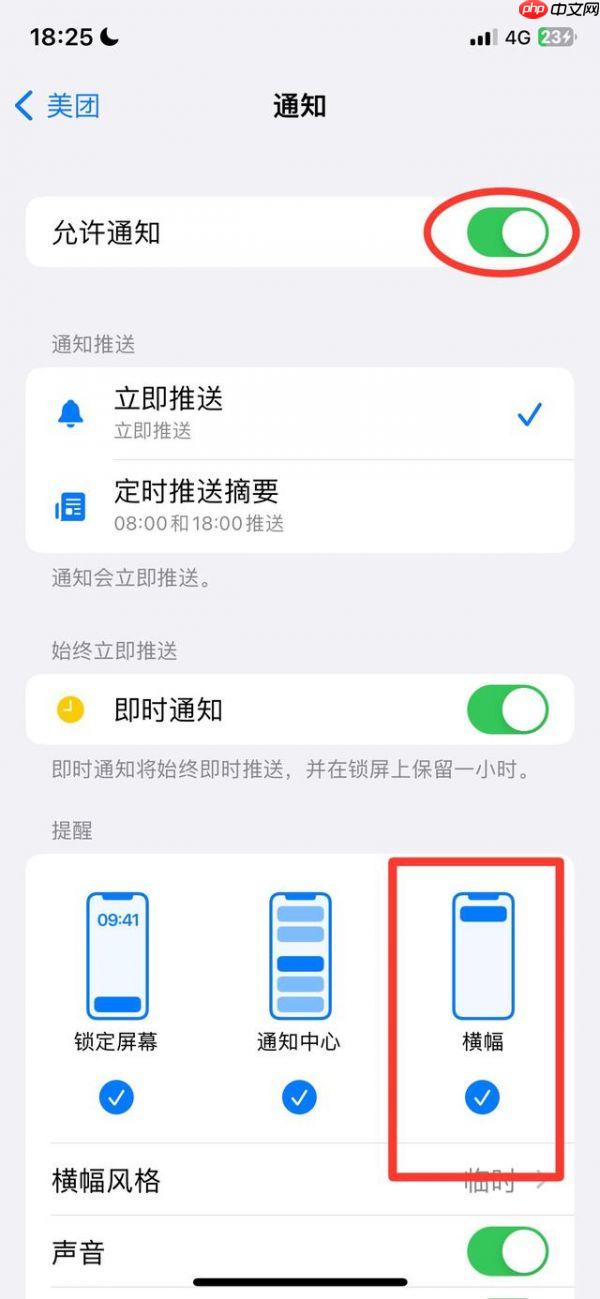Select 立即推送 delivery option
Screen dimensions: 600x1299
pyautogui.click(x=300, y=413)
